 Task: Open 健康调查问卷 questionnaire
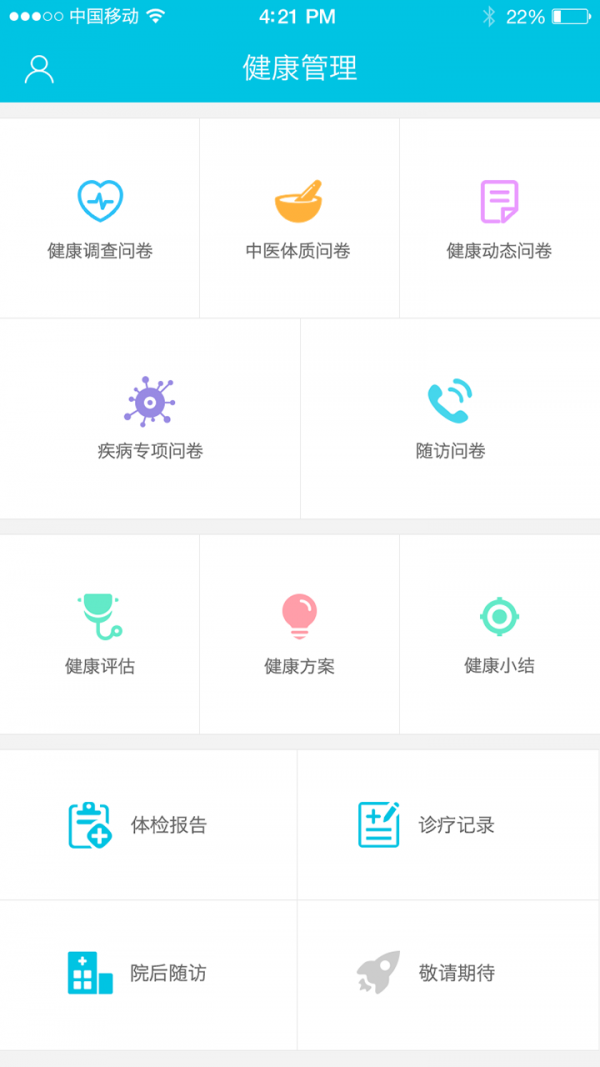[100, 218]
